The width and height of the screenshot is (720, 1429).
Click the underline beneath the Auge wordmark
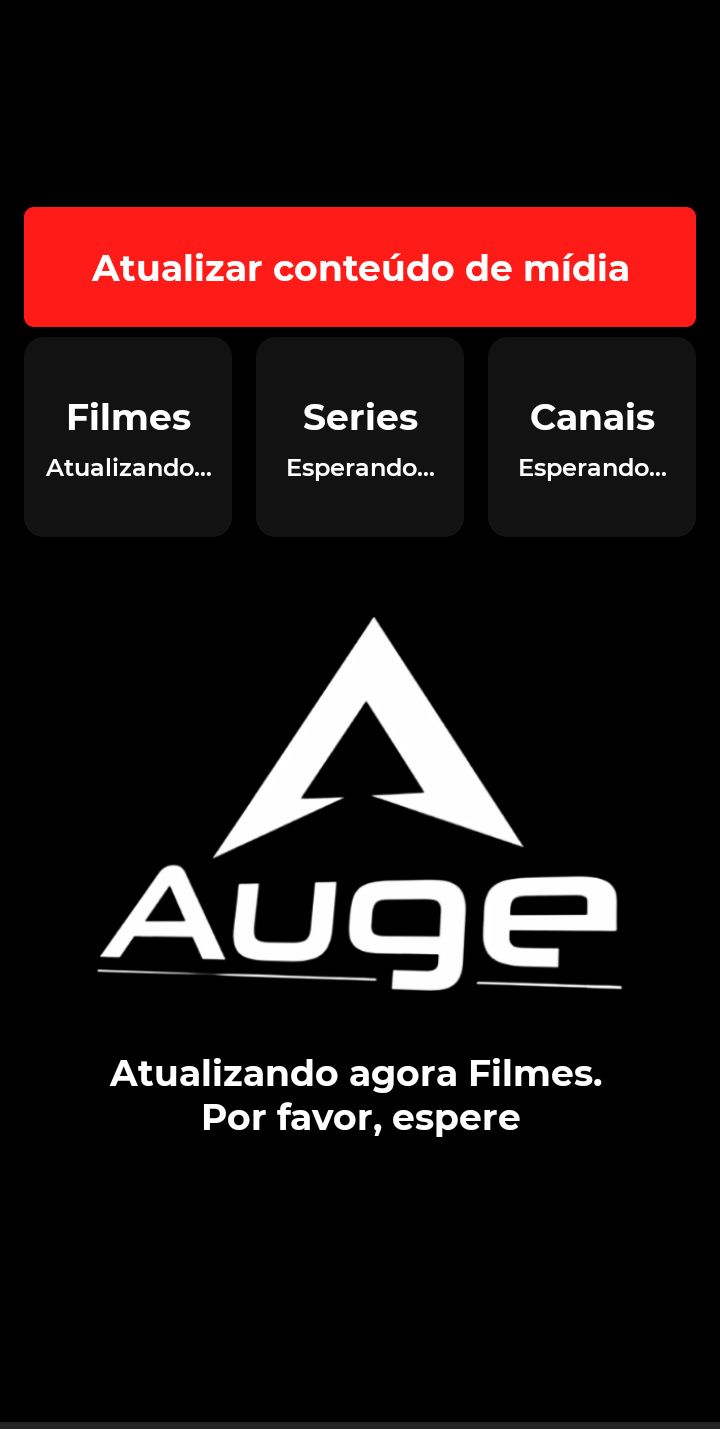360,975
